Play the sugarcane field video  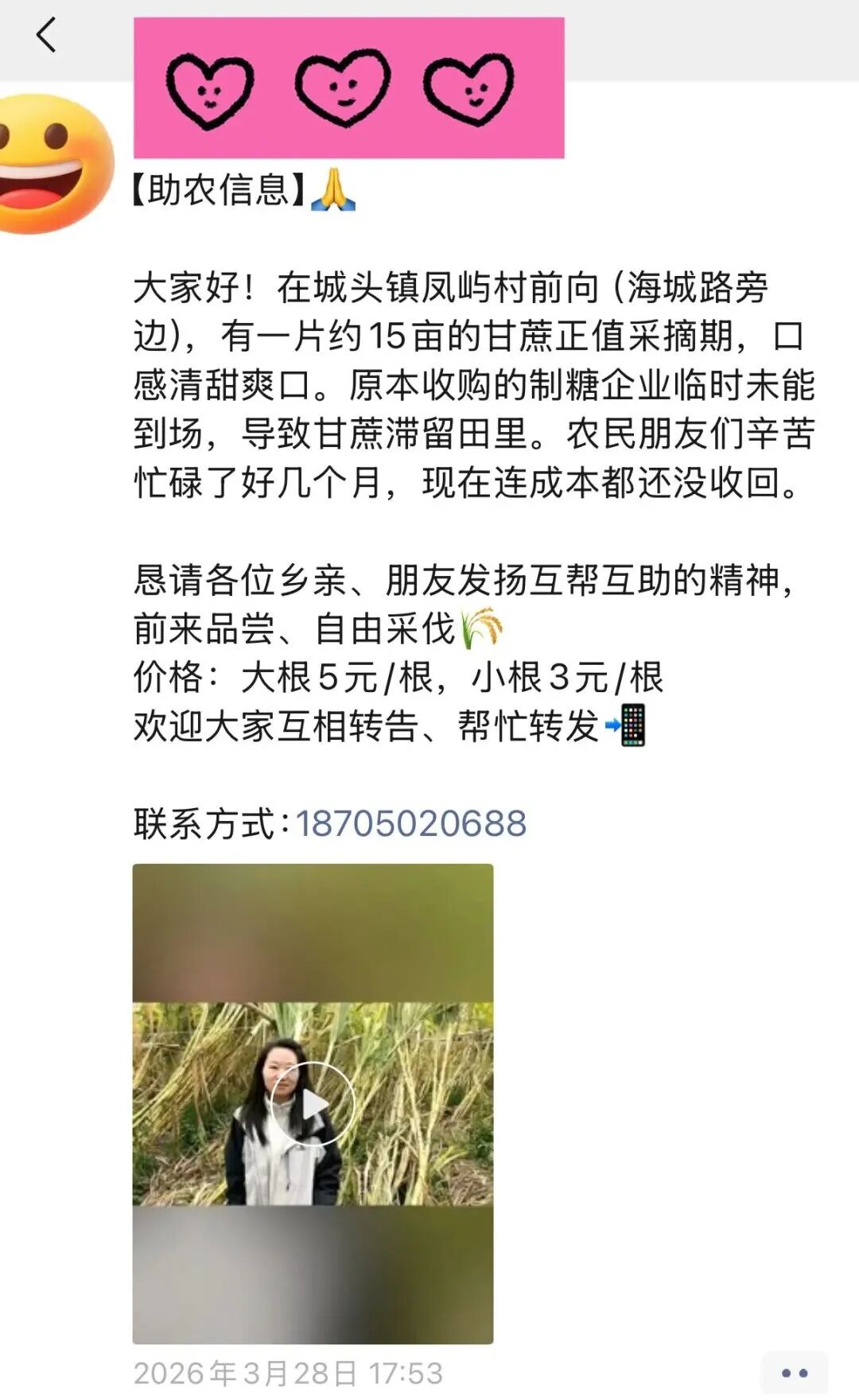click(x=312, y=1104)
